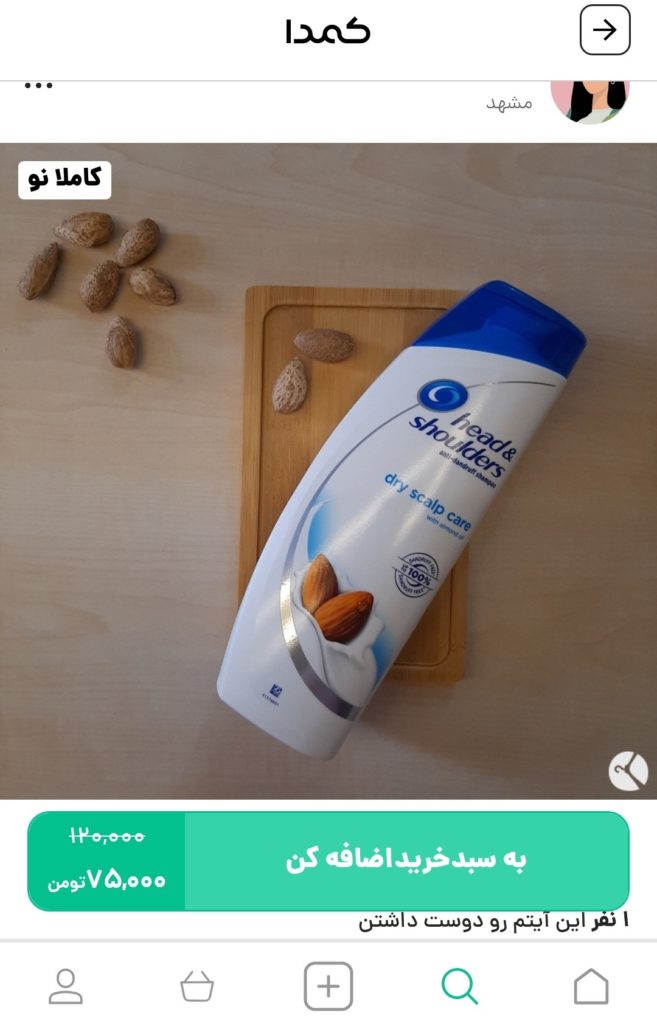The width and height of the screenshot is (657, 1024).
Task: Open the profile tab
Action: click(x=66, y=987)
